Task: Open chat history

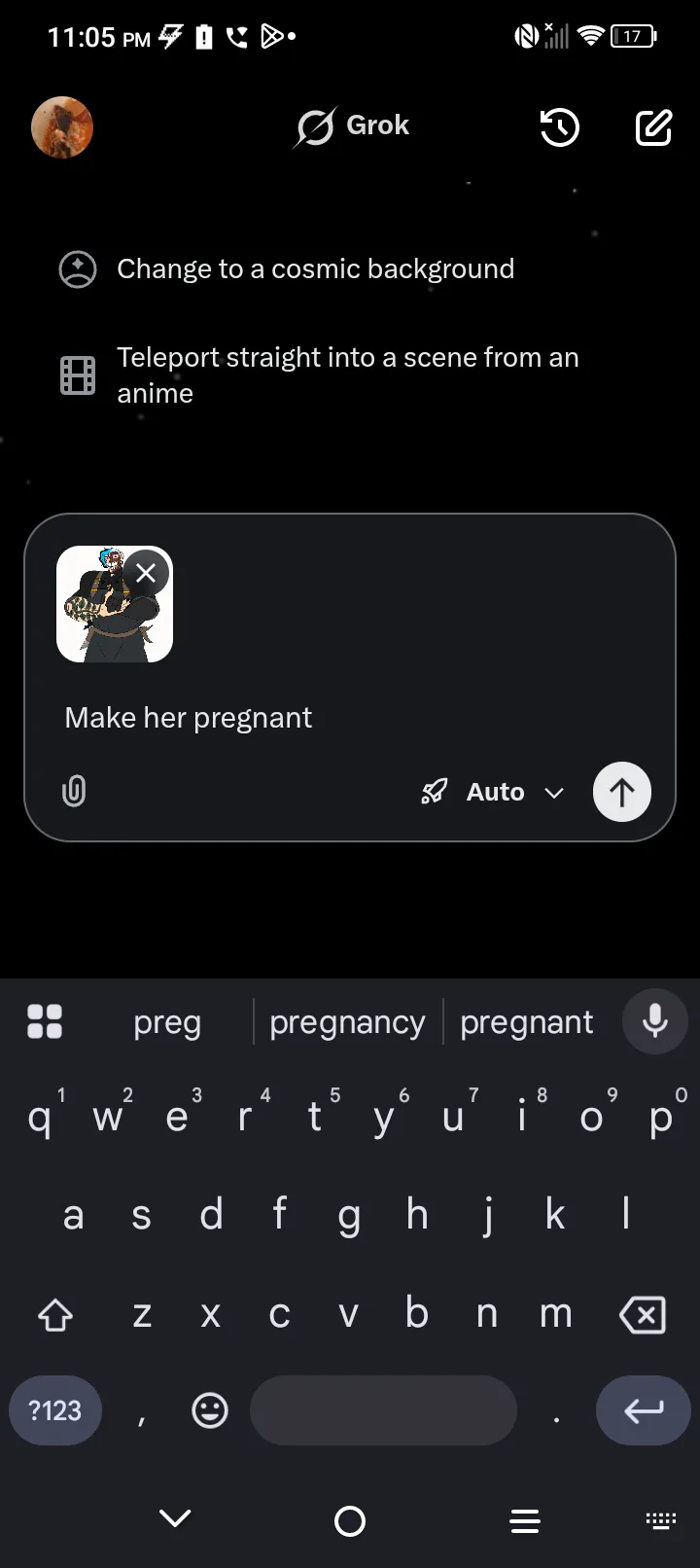Action: click(x=560, y=127)
